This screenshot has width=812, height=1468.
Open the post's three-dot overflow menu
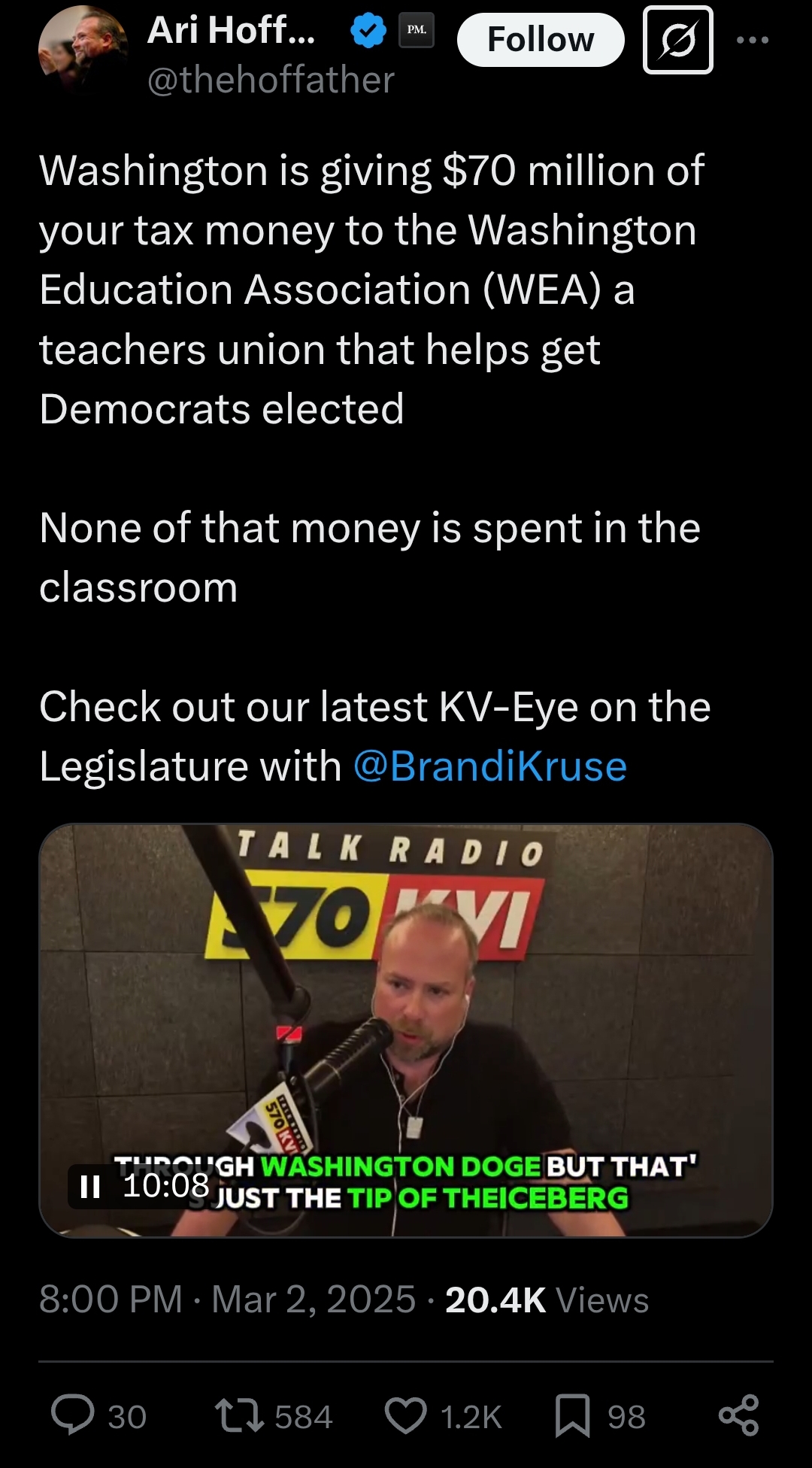[x=753, y=40]
